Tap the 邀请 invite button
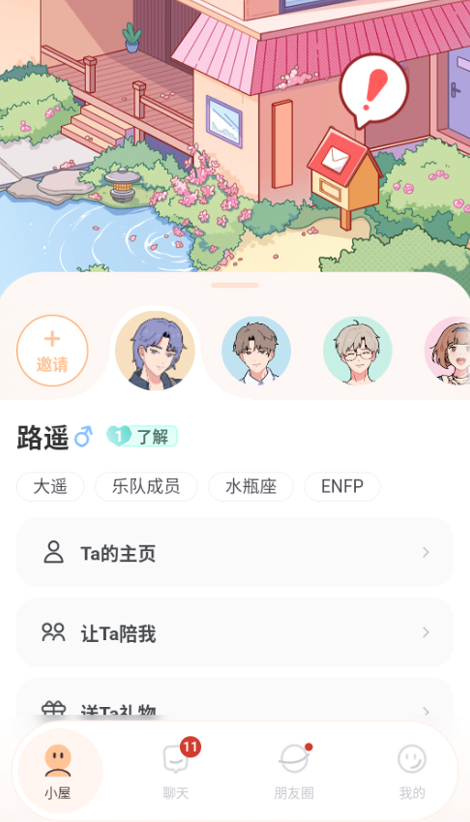470x822 pixels. [x=52, y=351]
